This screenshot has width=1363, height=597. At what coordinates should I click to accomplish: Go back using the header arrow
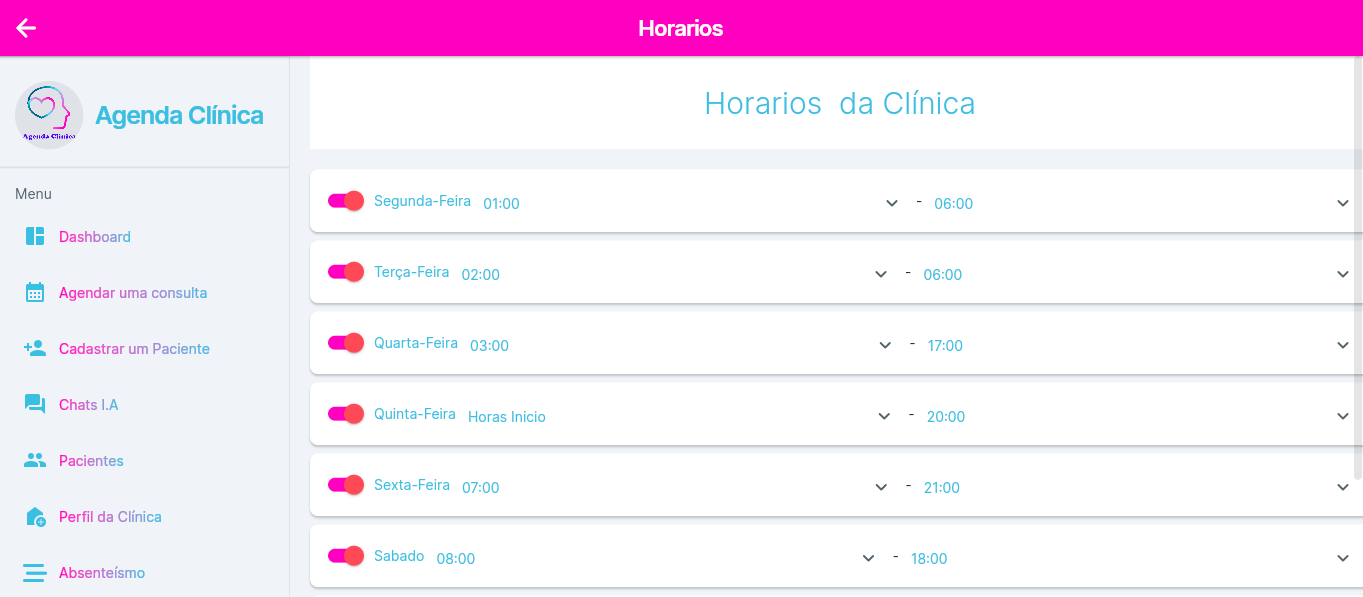point(26,28)
